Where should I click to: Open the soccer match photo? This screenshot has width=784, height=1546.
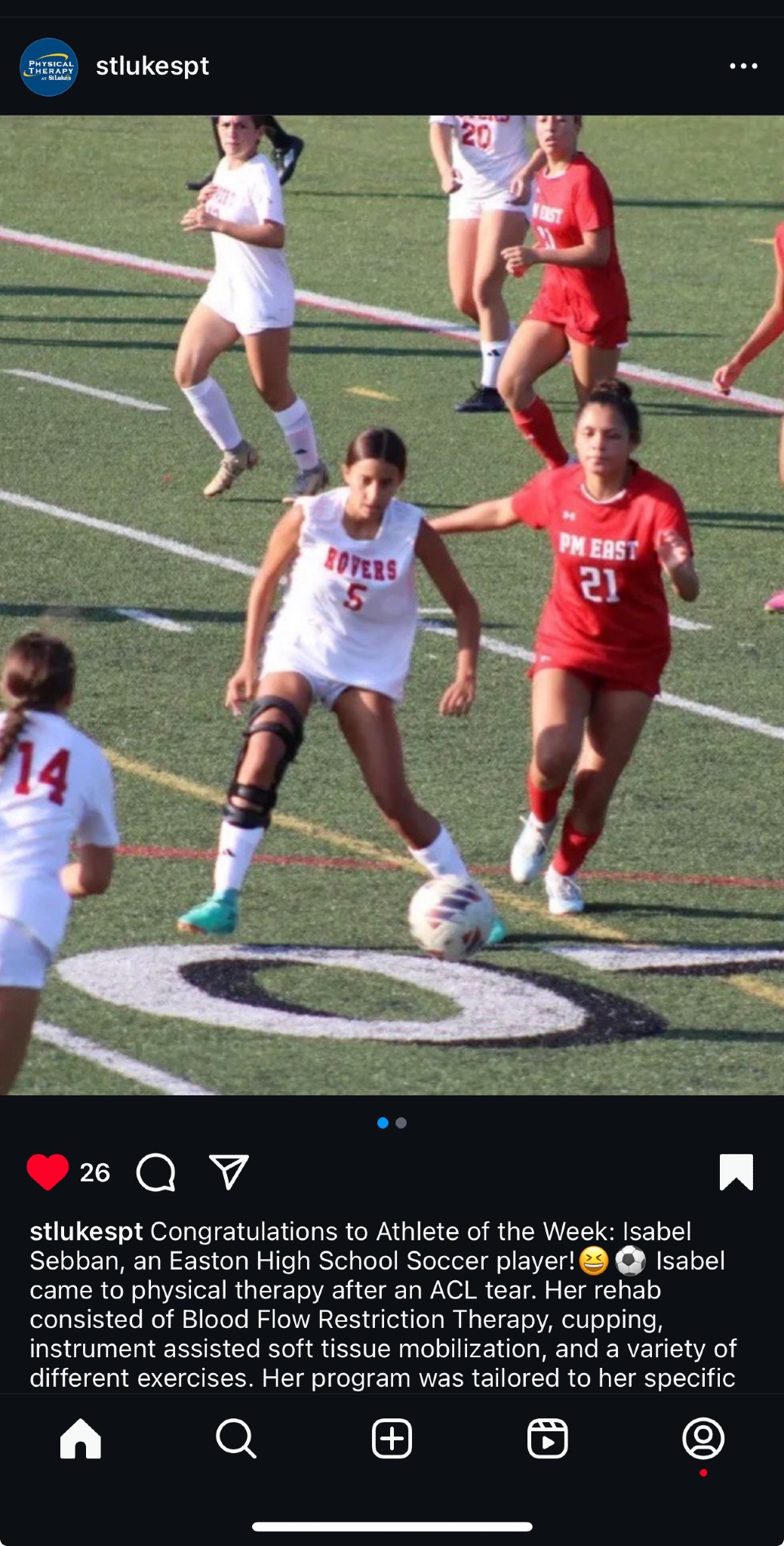tap(392, 605)
